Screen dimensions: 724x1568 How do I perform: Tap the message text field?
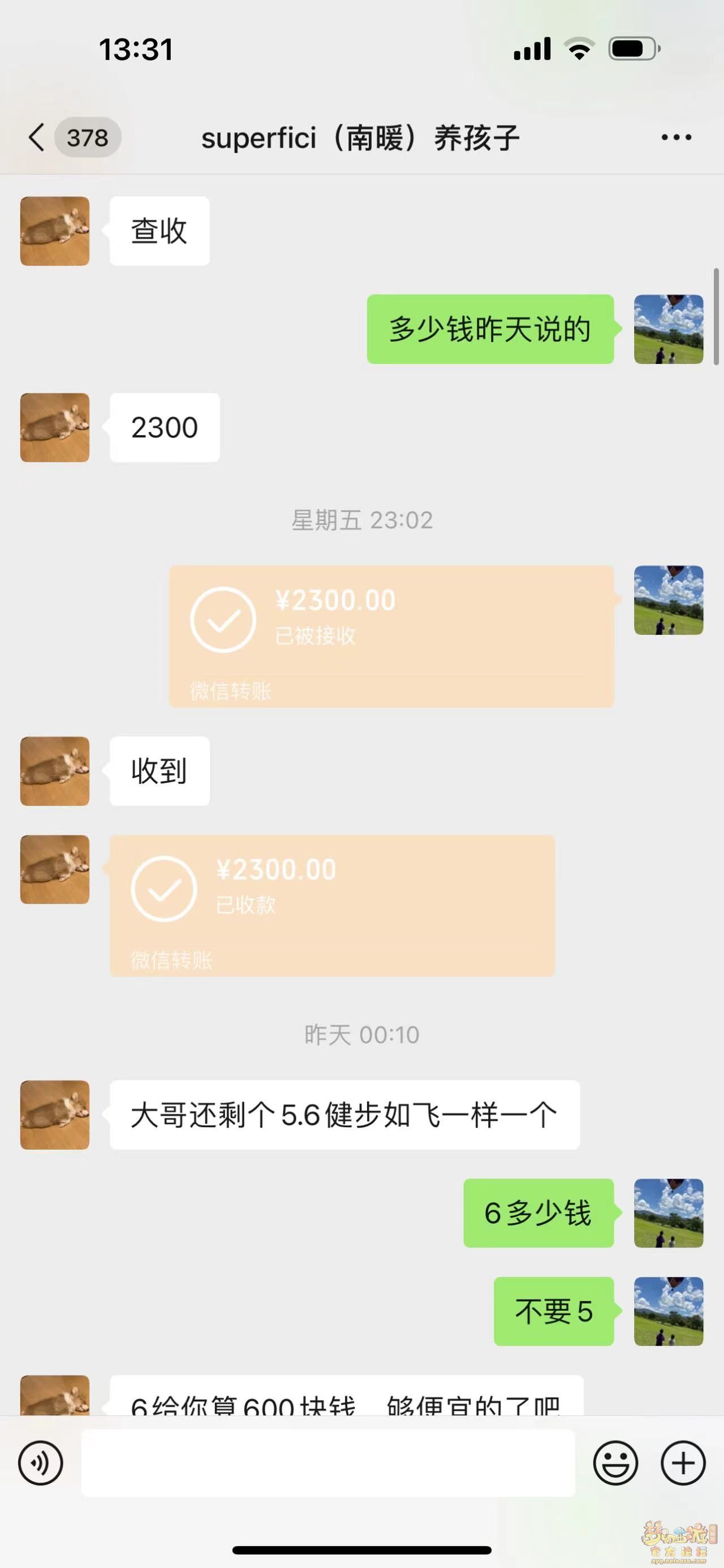point(327,1463)
